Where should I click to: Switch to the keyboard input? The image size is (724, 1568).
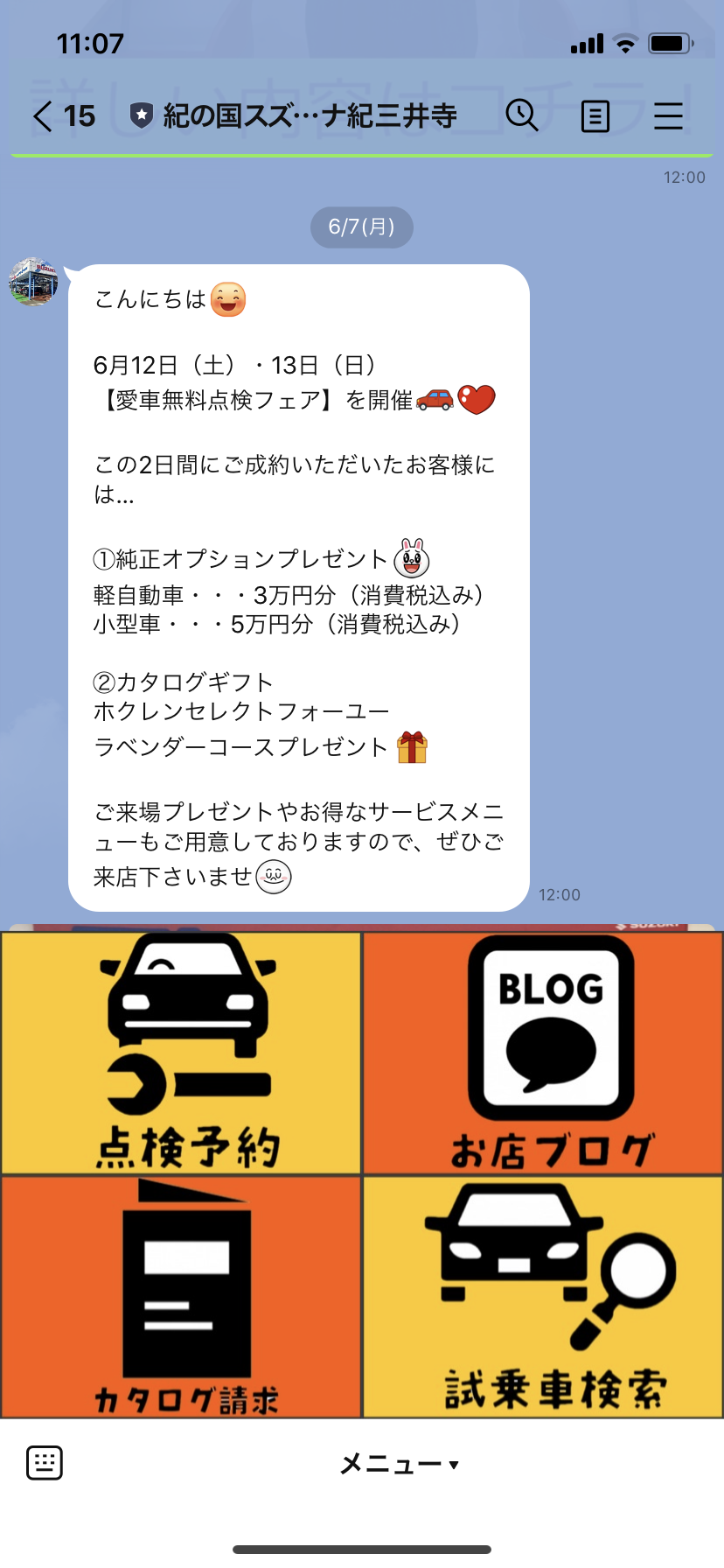coord(45,1463)
